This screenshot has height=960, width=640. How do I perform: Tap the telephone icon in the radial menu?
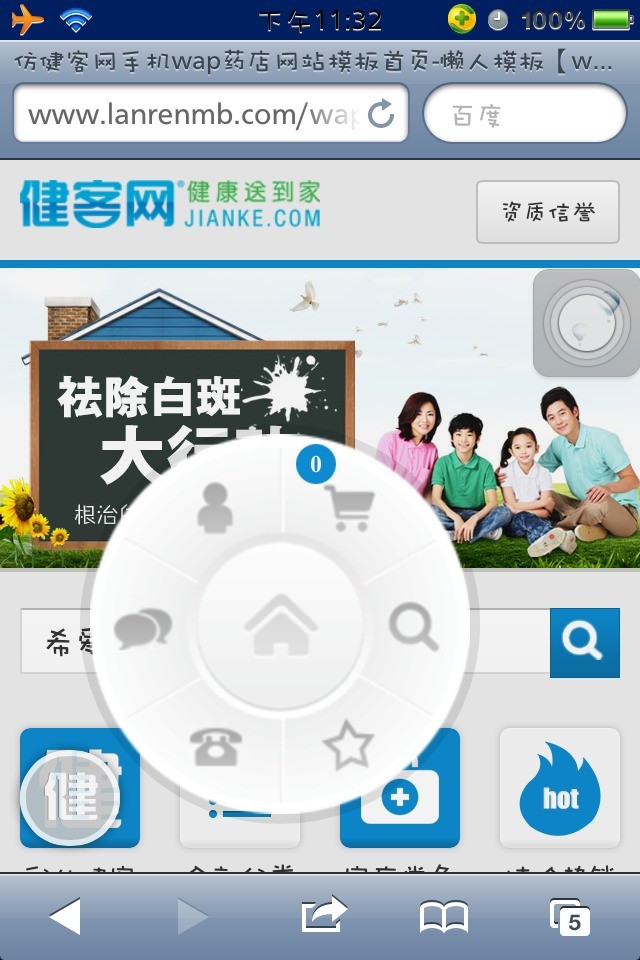pos(216,746)
